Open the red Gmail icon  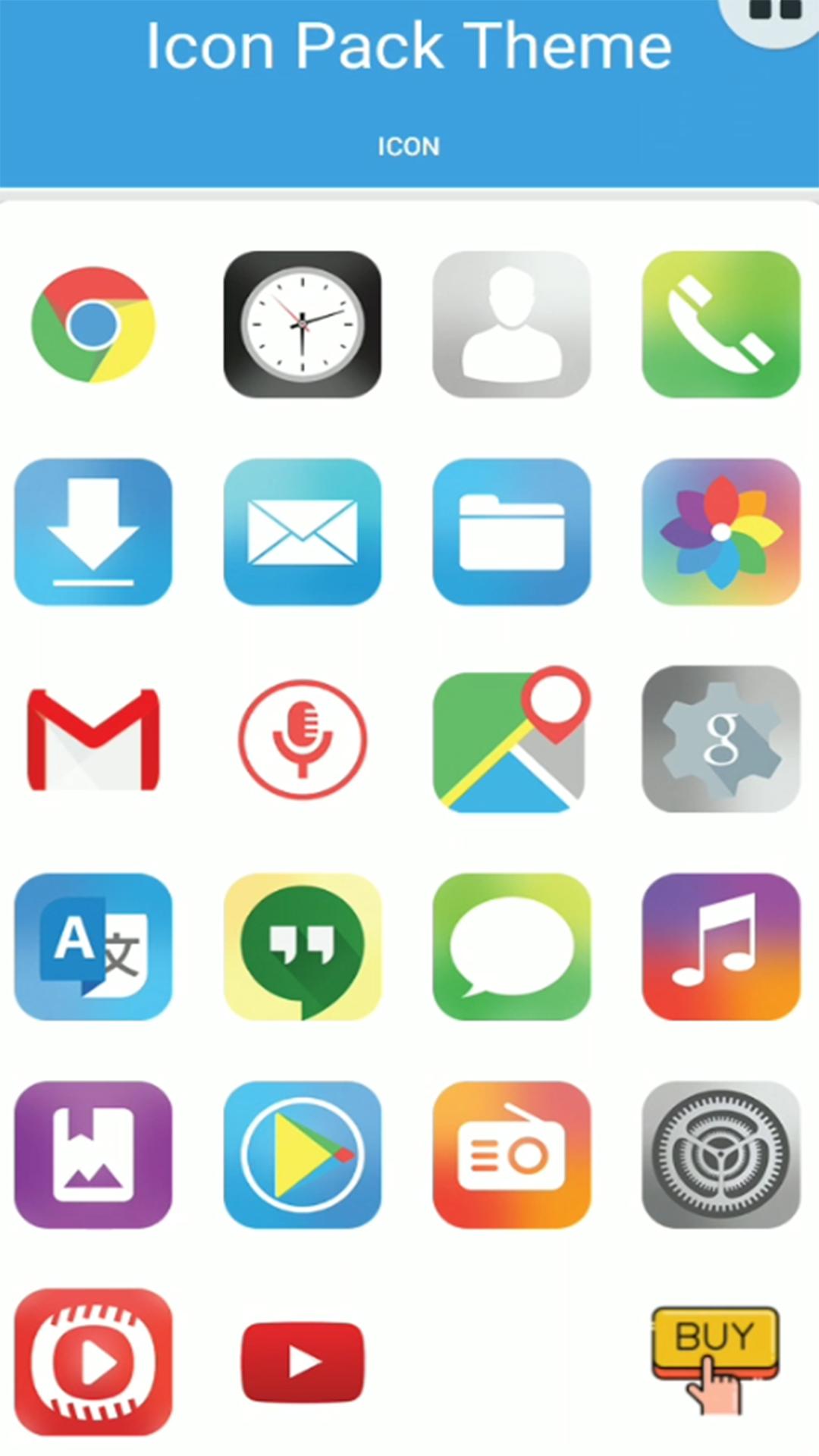[93, 739]
